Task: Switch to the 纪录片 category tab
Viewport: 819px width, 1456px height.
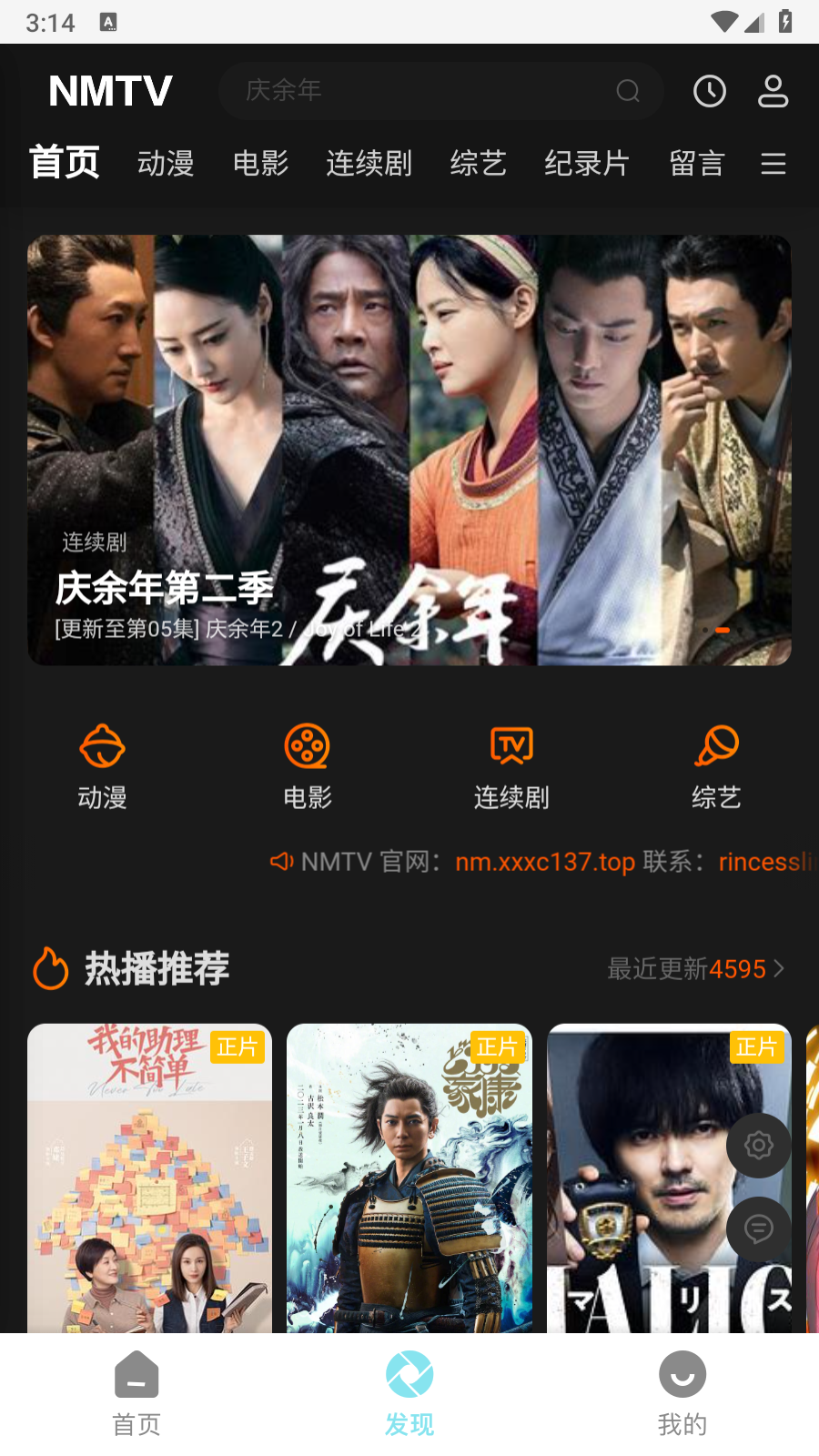Action: 588,164
